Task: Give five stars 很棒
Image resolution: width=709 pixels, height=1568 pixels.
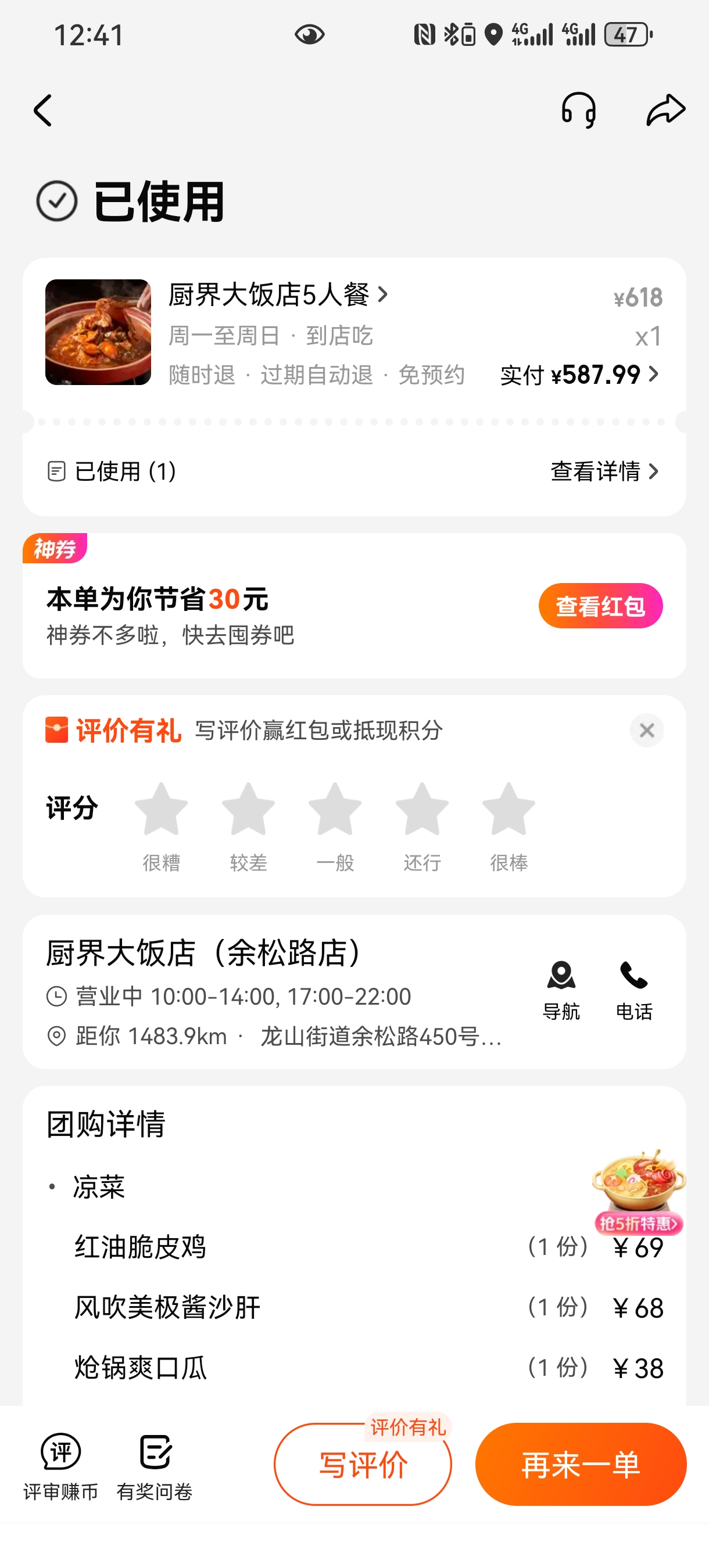Action: (x=509, y=810)
